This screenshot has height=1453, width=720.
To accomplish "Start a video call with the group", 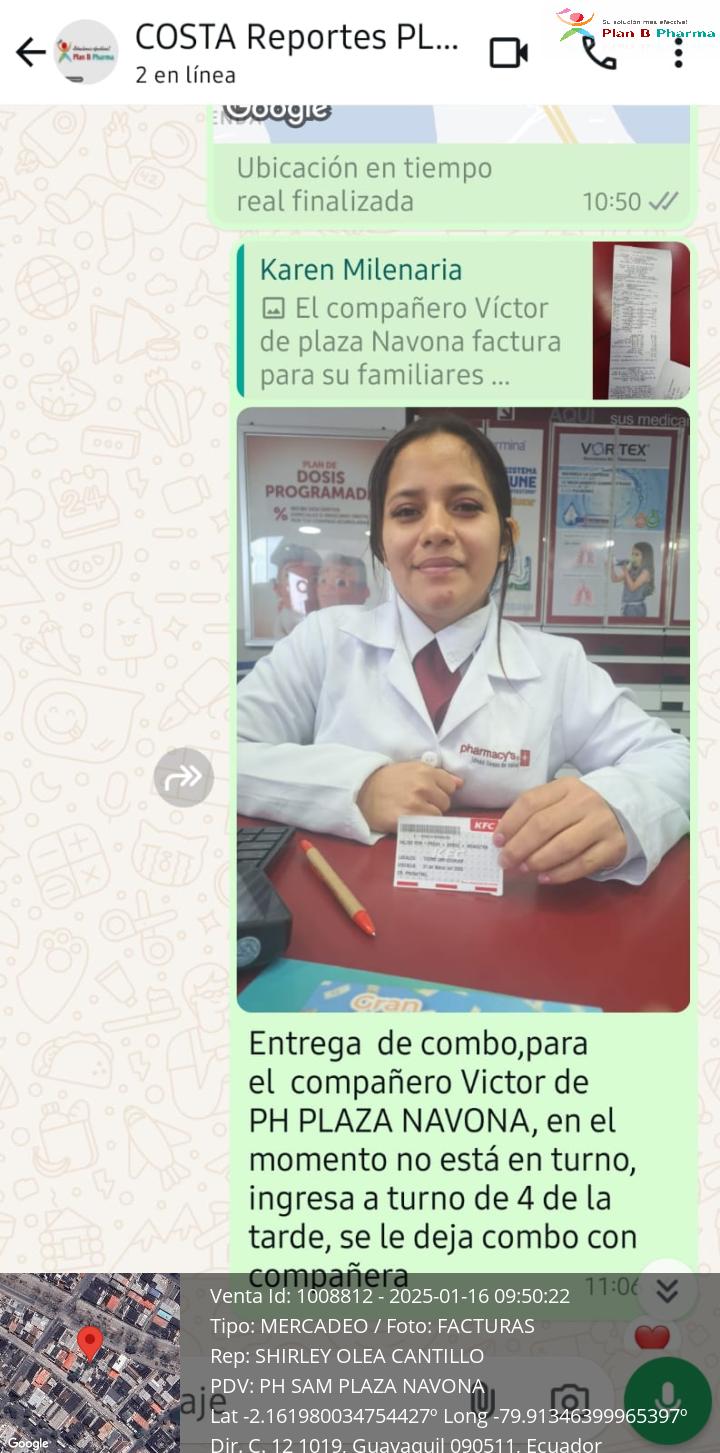I will (508, 52).
